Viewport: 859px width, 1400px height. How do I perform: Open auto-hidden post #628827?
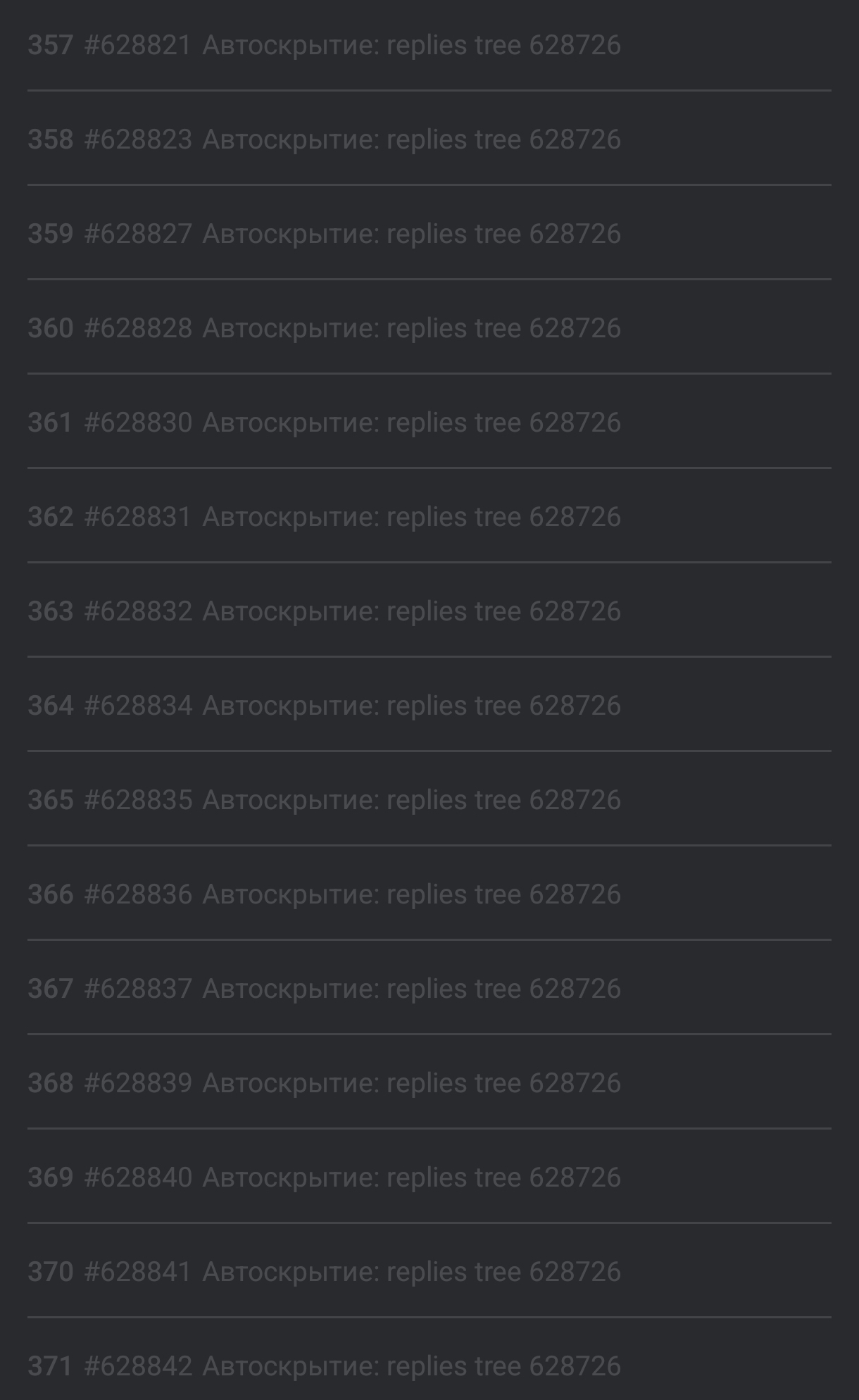tap(429, 234)
